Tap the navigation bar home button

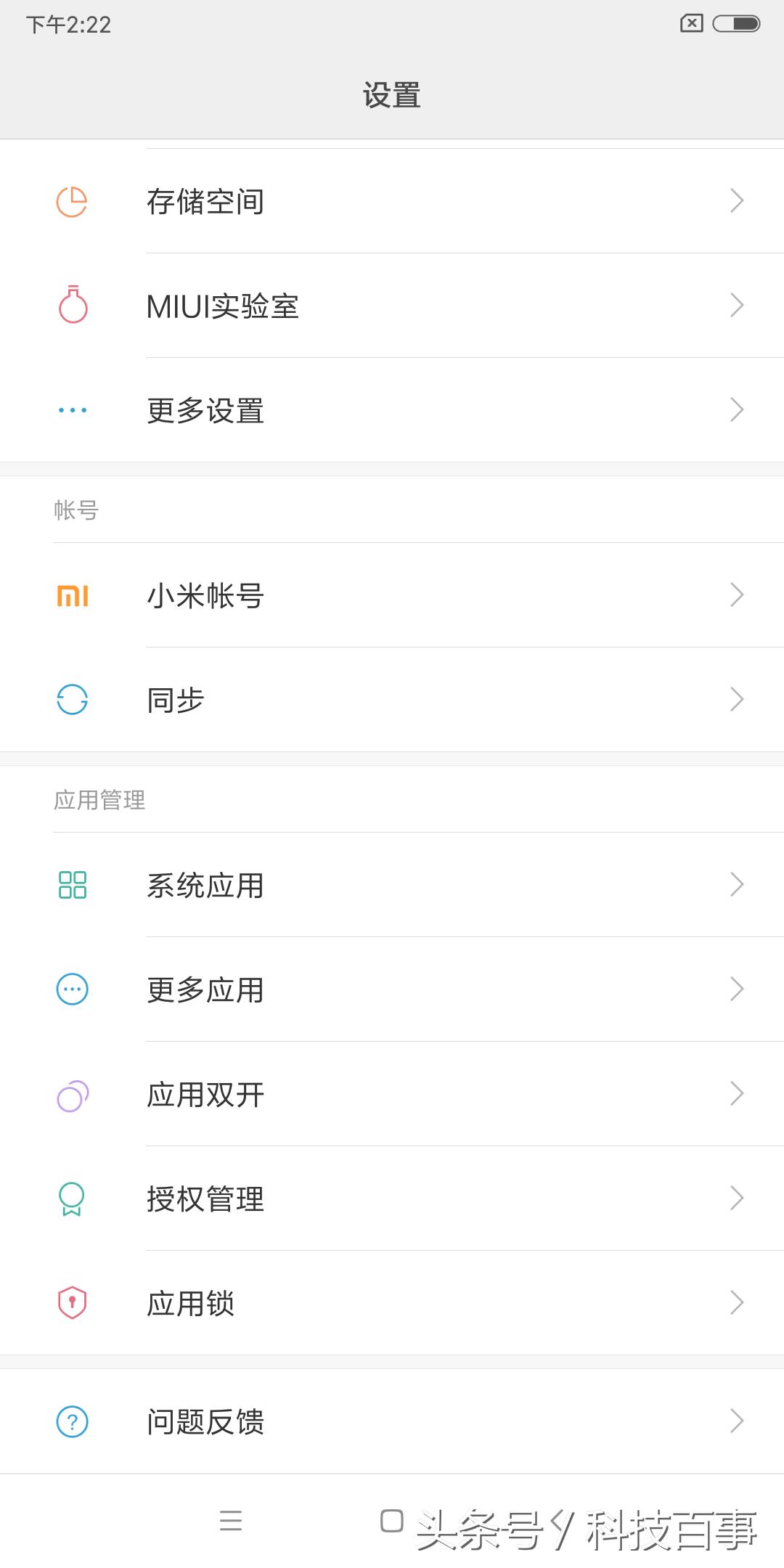pos(392,1521)
